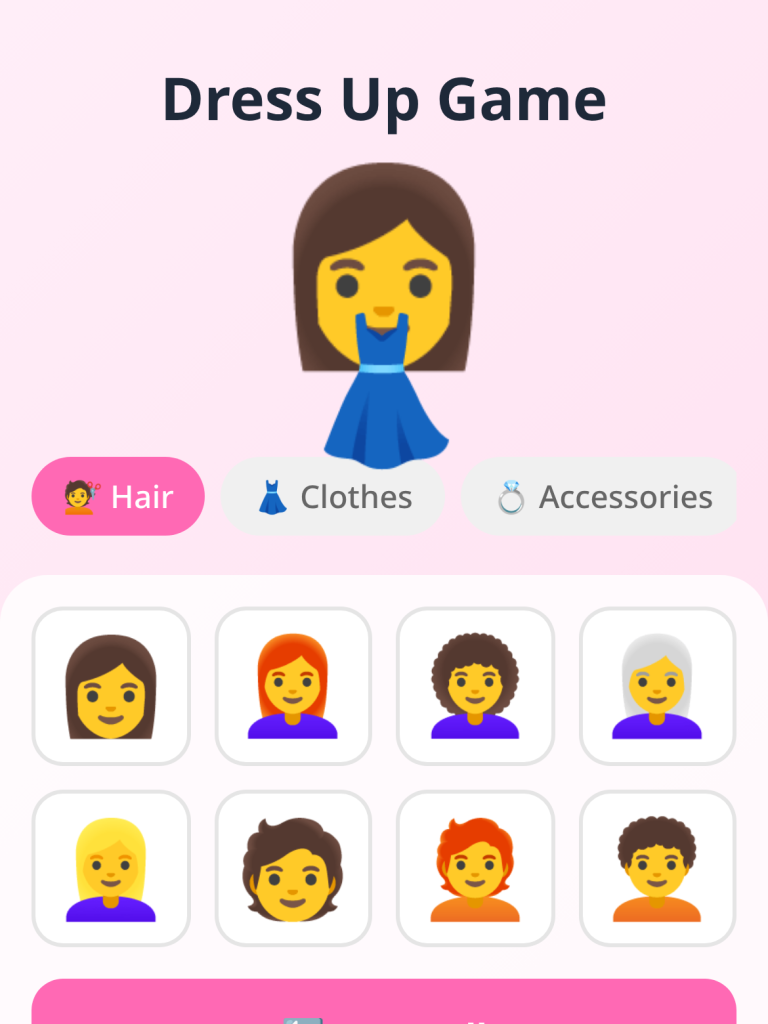This screenshot has width=768, height=1024.
Task: Select the blonde long hair option
Action: [x=112, y=868]
